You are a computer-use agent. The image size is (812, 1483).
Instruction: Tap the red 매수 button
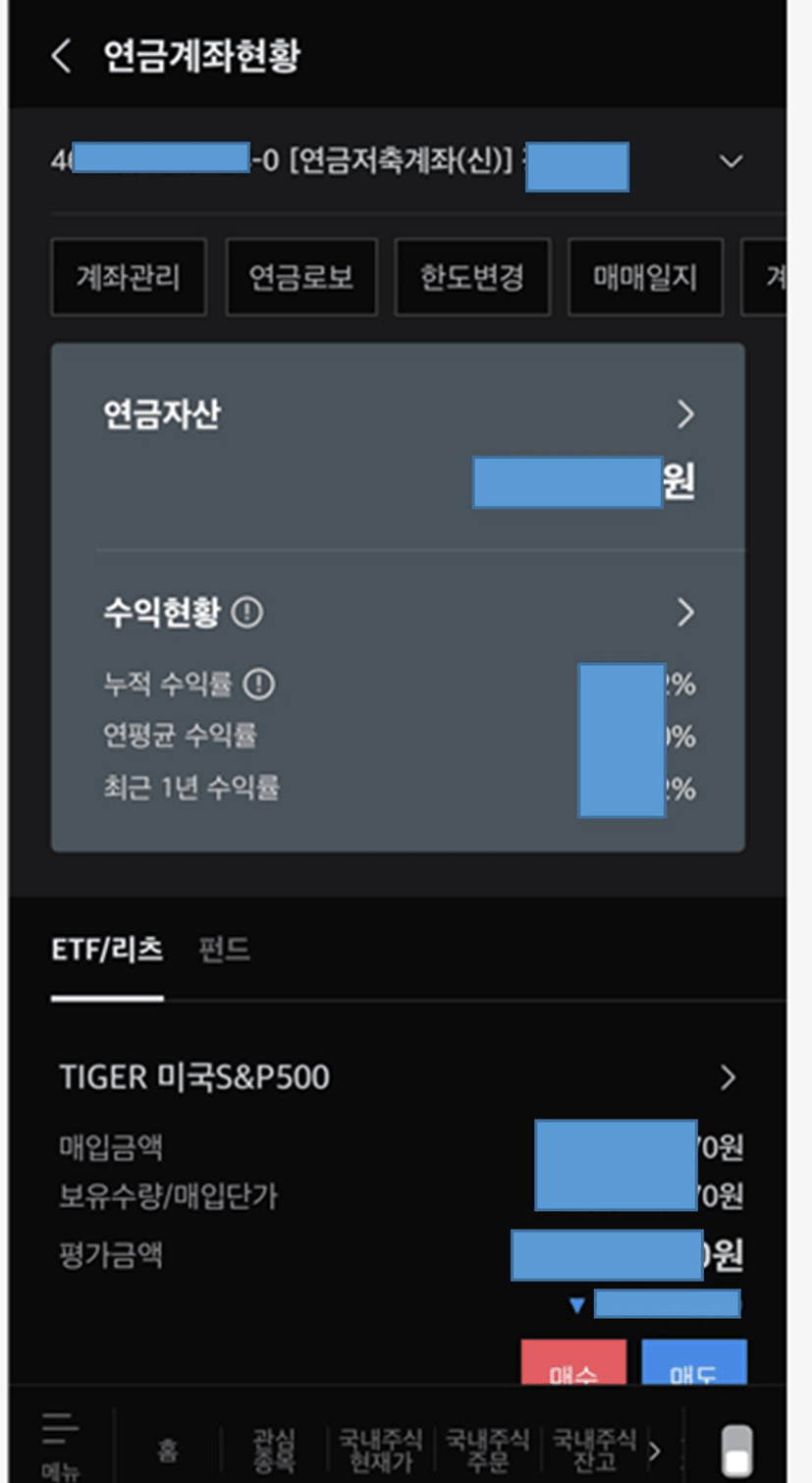coord(573,1363)
